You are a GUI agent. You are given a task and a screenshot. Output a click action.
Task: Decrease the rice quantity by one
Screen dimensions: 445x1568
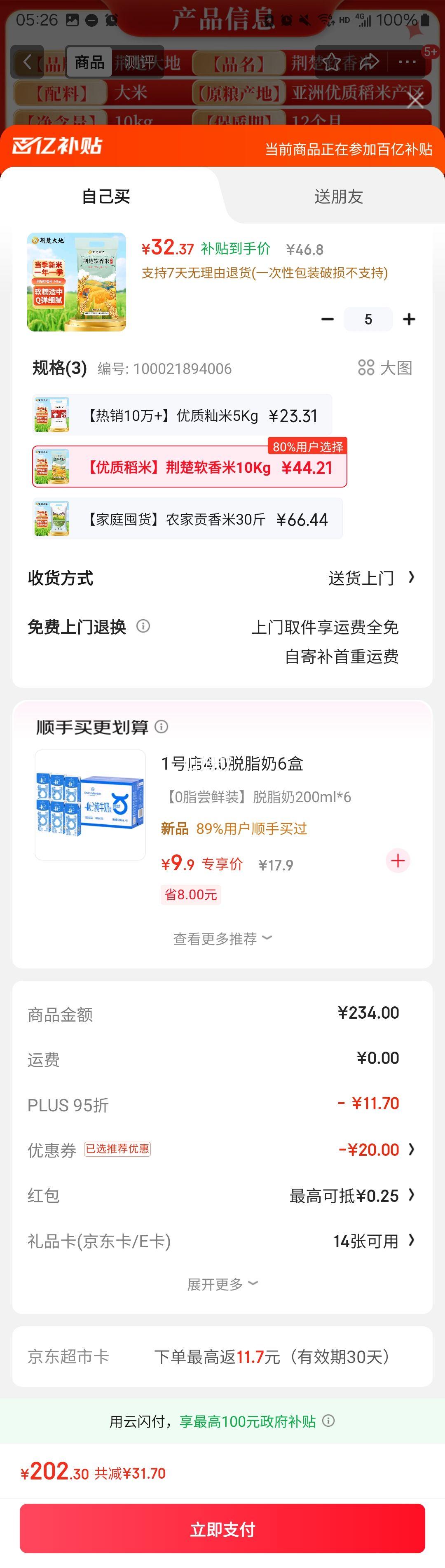click(x=328, y=319)
